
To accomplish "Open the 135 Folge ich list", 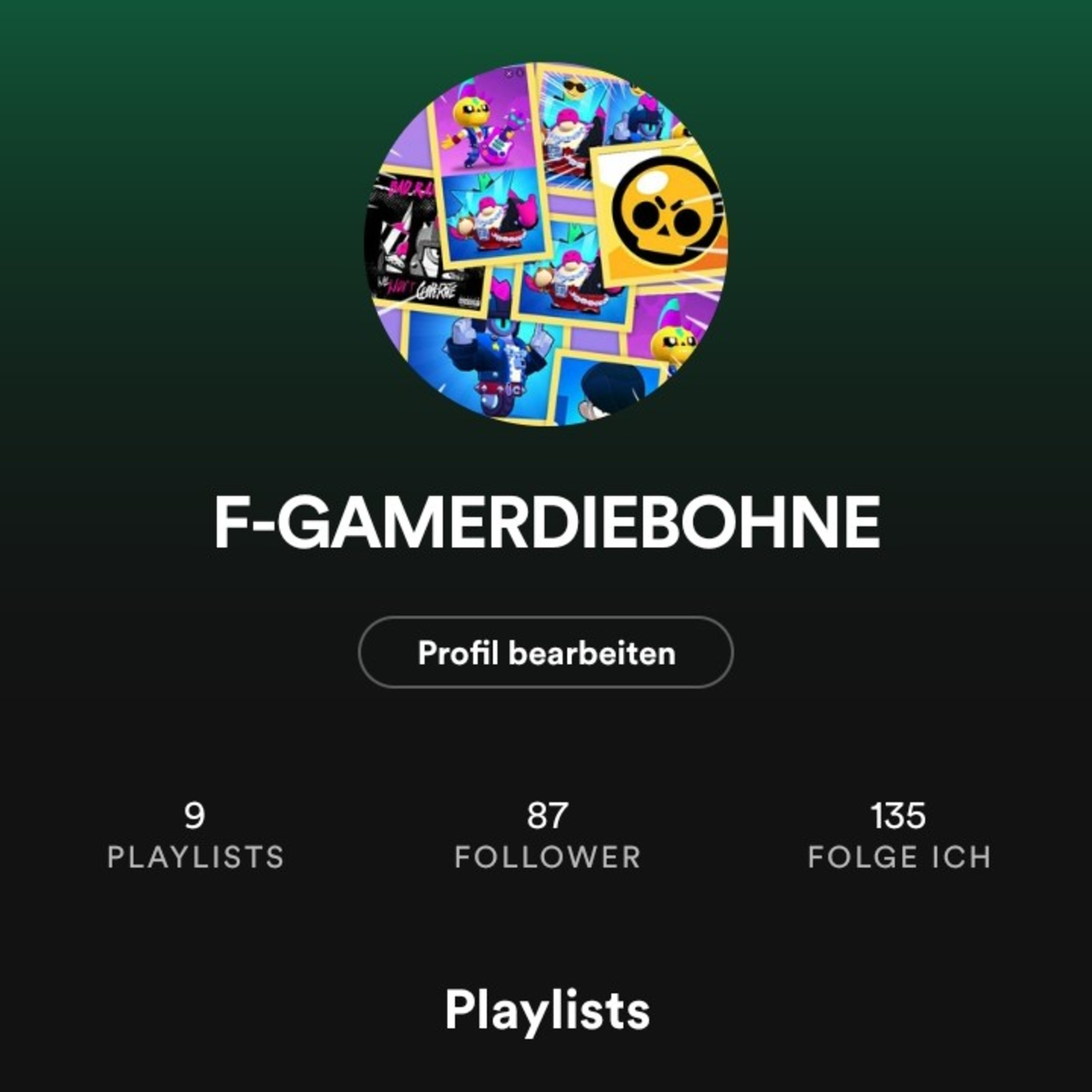I will pyautogui.click(x=899, y=835).
